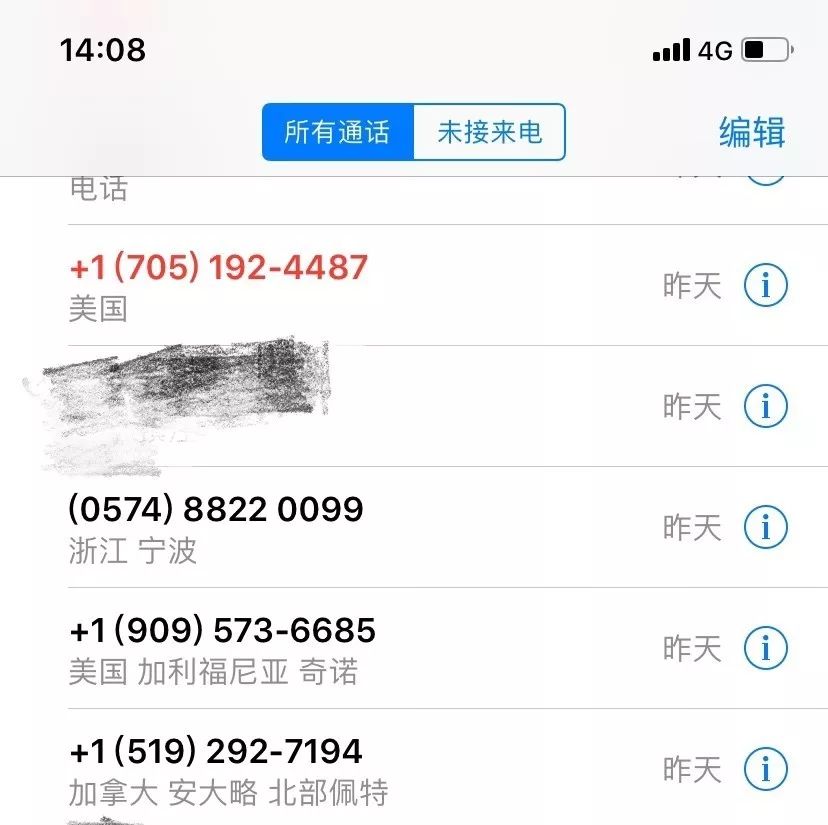The width and height of the screenshot is (828, 825).
Task: Tap 编辑 to edit call list
Action: (x=751, y=132)
